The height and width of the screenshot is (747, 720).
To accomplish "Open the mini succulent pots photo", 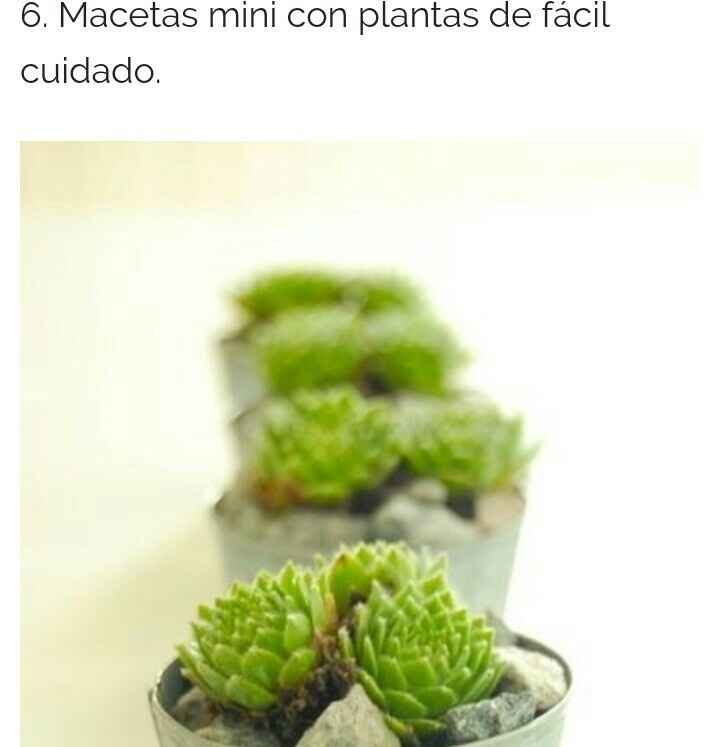I will [x=360, y=445].
